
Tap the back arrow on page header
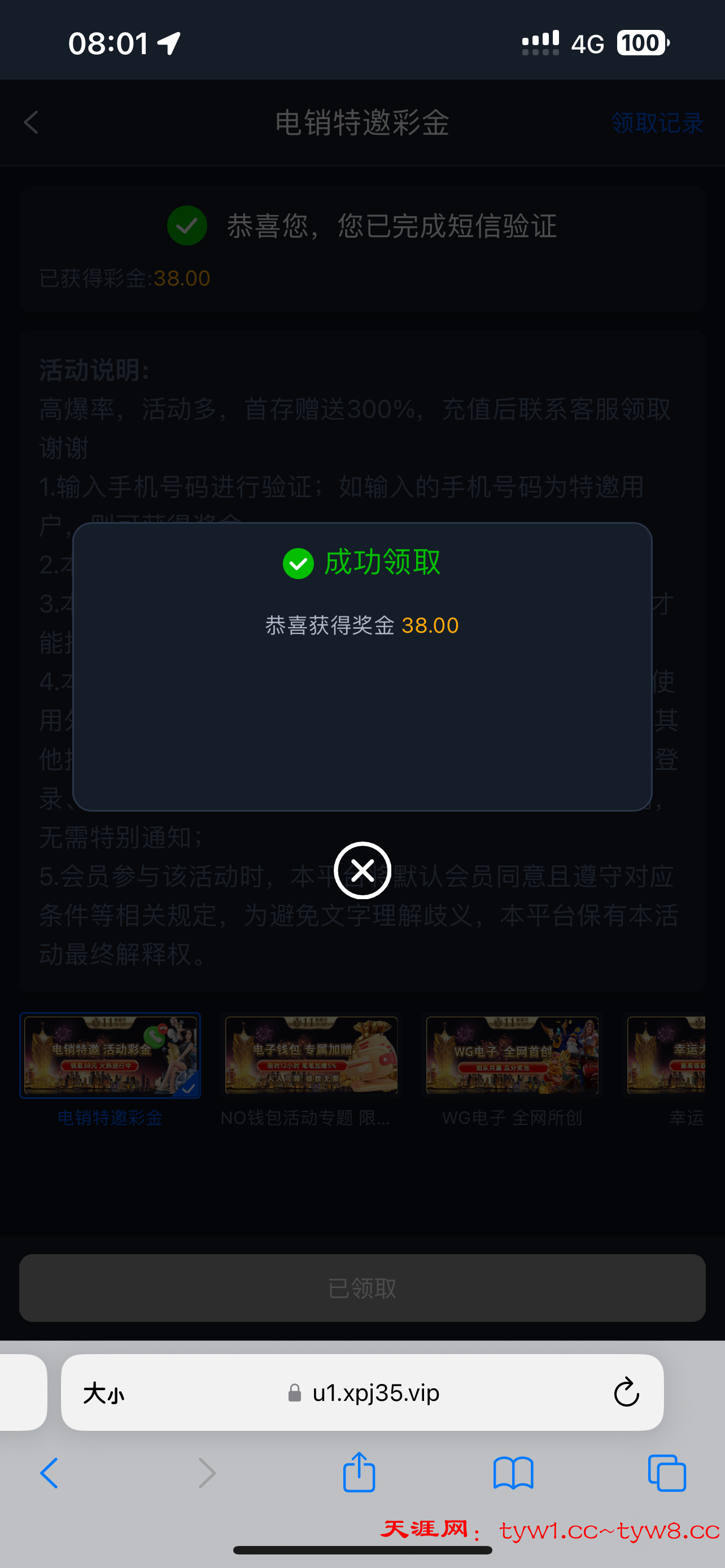click(x=32, y=123)
